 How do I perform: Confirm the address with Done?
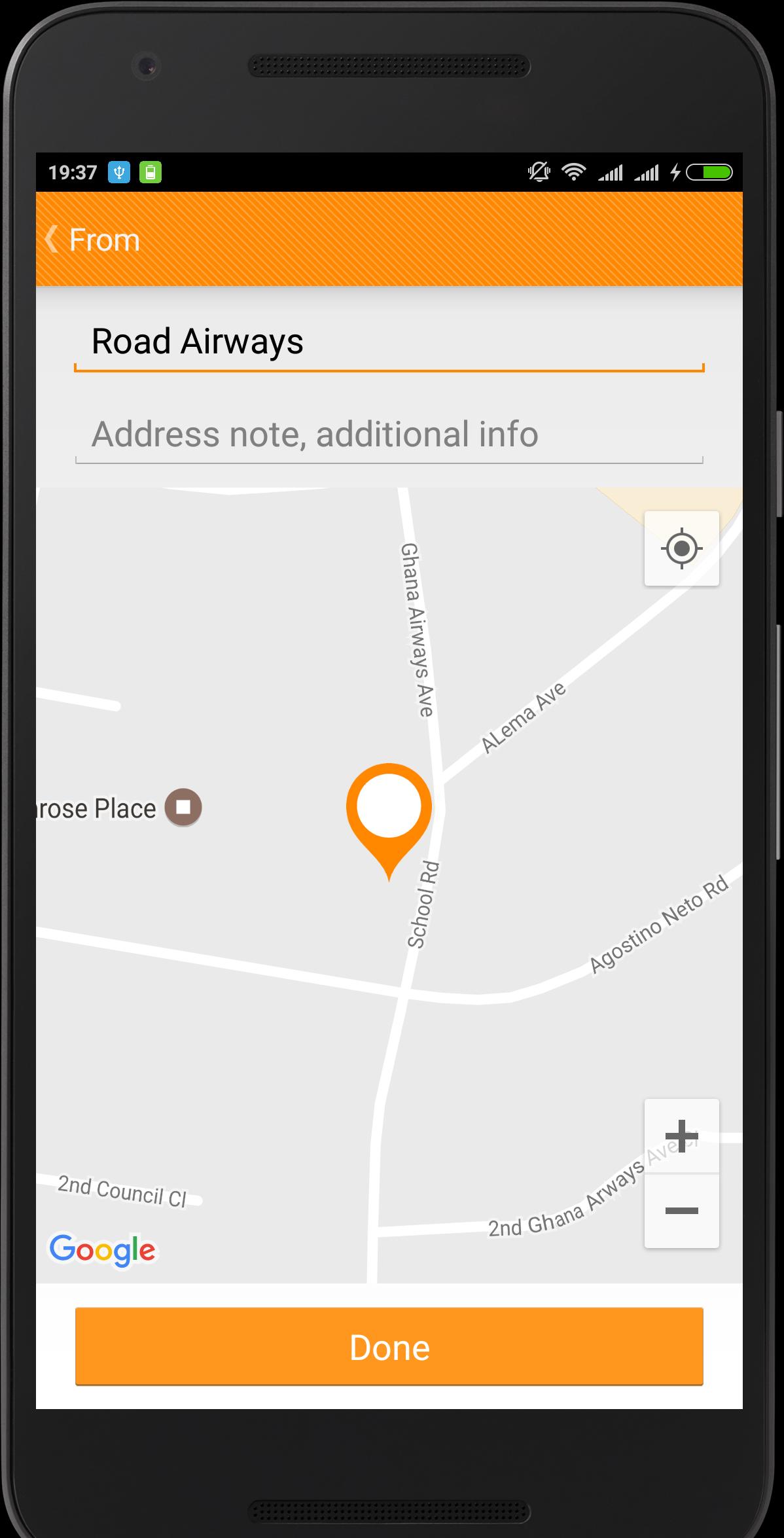coord(389,1347)
